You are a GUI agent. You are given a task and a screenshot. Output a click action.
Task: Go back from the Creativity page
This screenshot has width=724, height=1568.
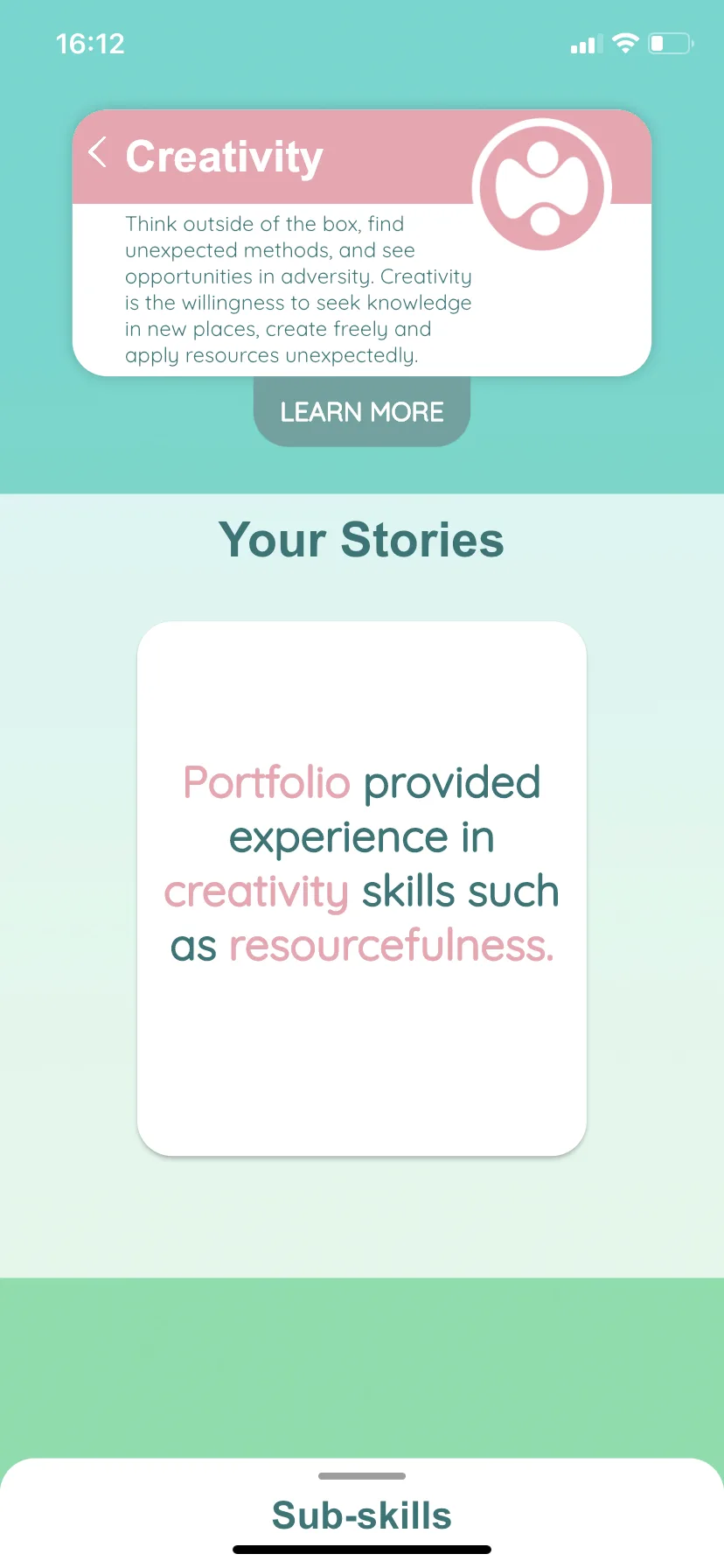point(98,152)
